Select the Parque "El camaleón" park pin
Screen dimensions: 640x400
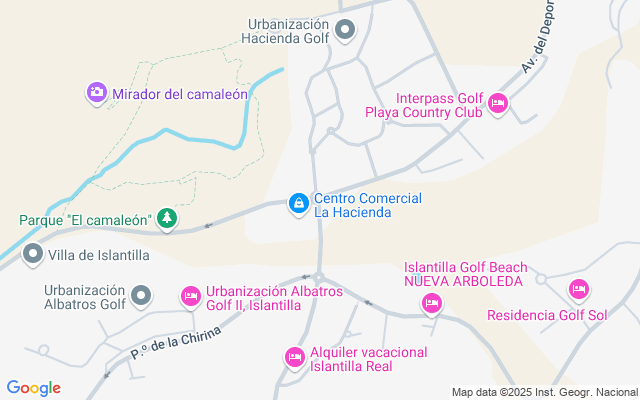coord(167,219)
